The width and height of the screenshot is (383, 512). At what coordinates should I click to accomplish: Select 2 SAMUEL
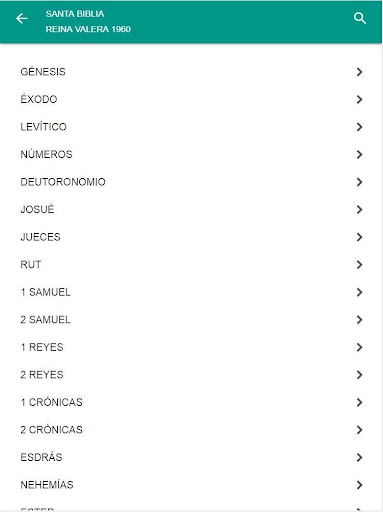tap(191, 320)
